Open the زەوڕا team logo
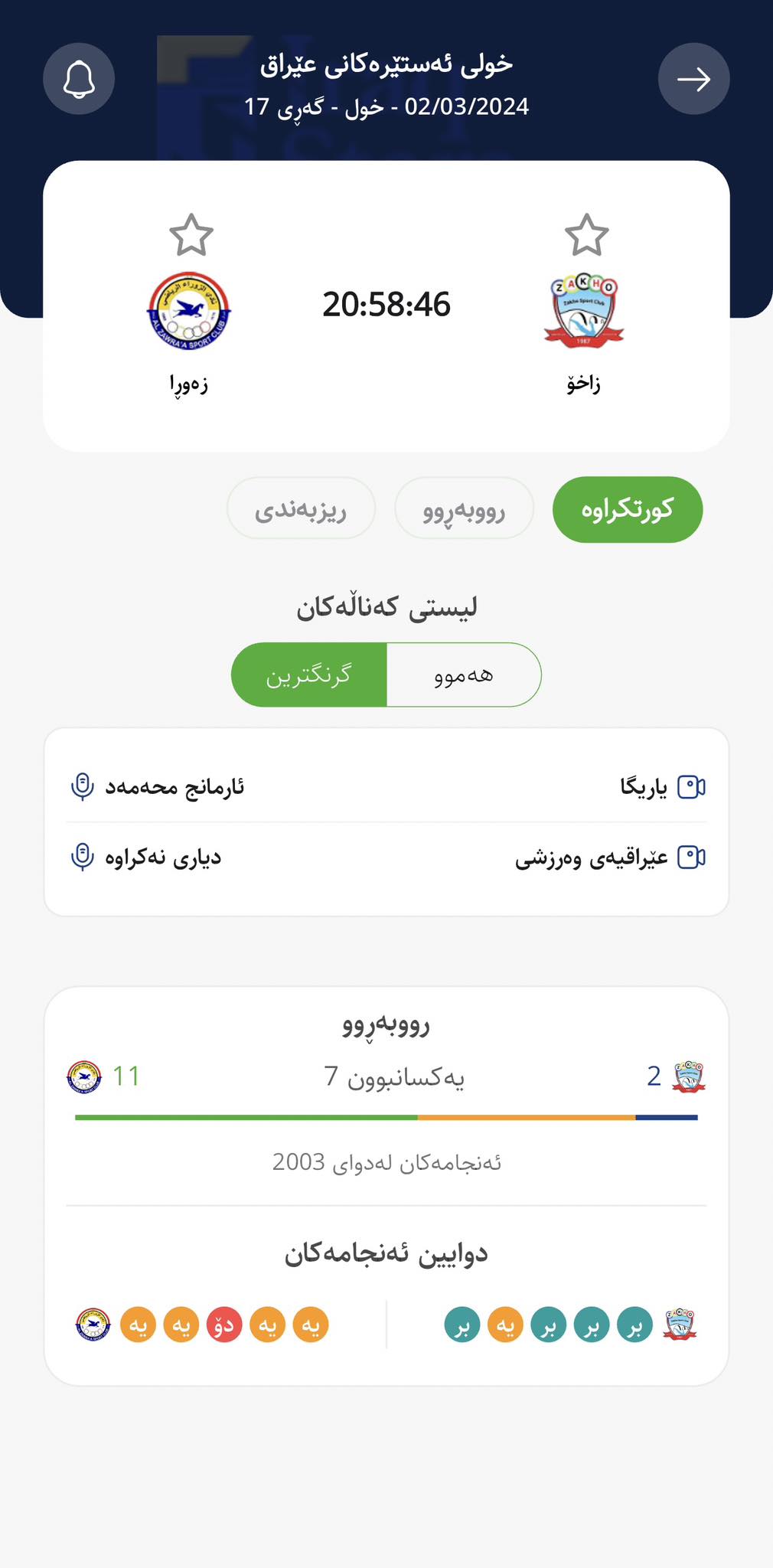Image resolution: width=773 pixels, height=1568 pixels. tap(188, 311)
